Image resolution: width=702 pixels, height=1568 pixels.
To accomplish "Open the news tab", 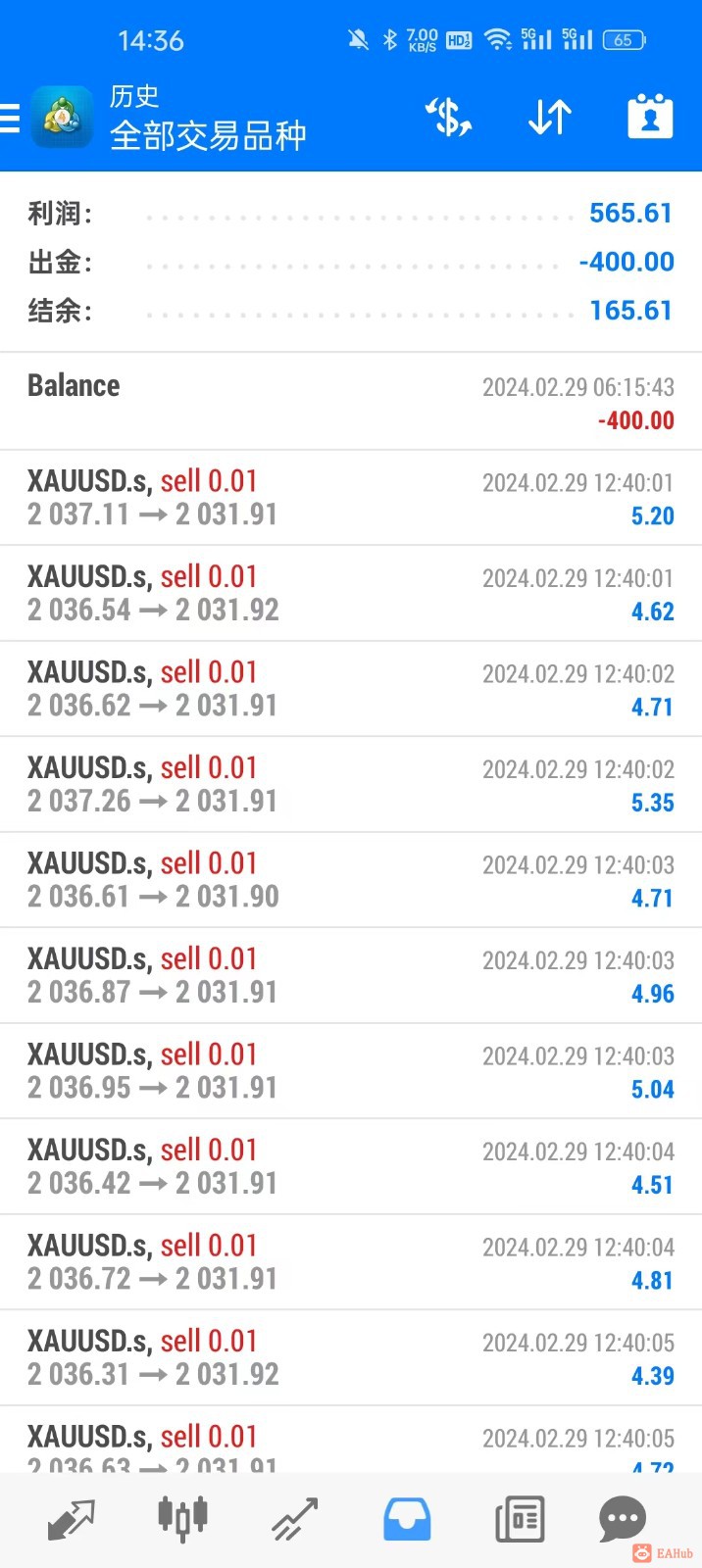I will 520,1520.
